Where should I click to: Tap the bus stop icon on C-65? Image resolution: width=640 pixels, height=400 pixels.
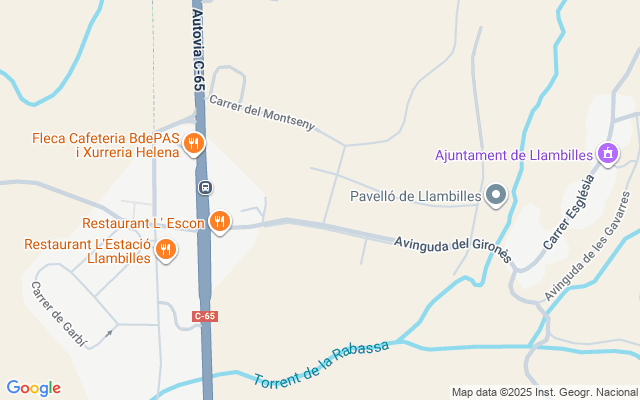pyautogui.click(x=204, y=187)
